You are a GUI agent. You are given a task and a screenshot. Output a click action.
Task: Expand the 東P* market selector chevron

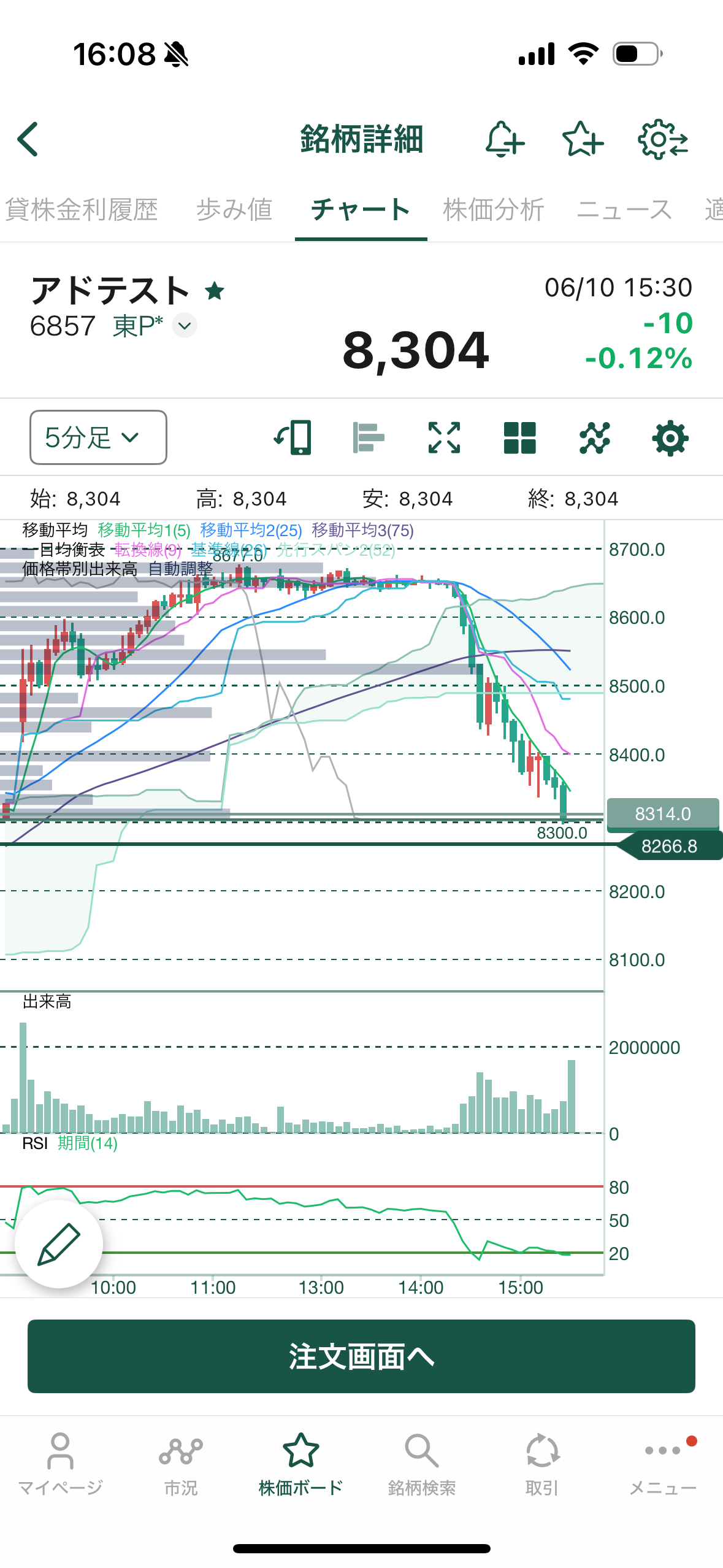click(x=185, y=326)
